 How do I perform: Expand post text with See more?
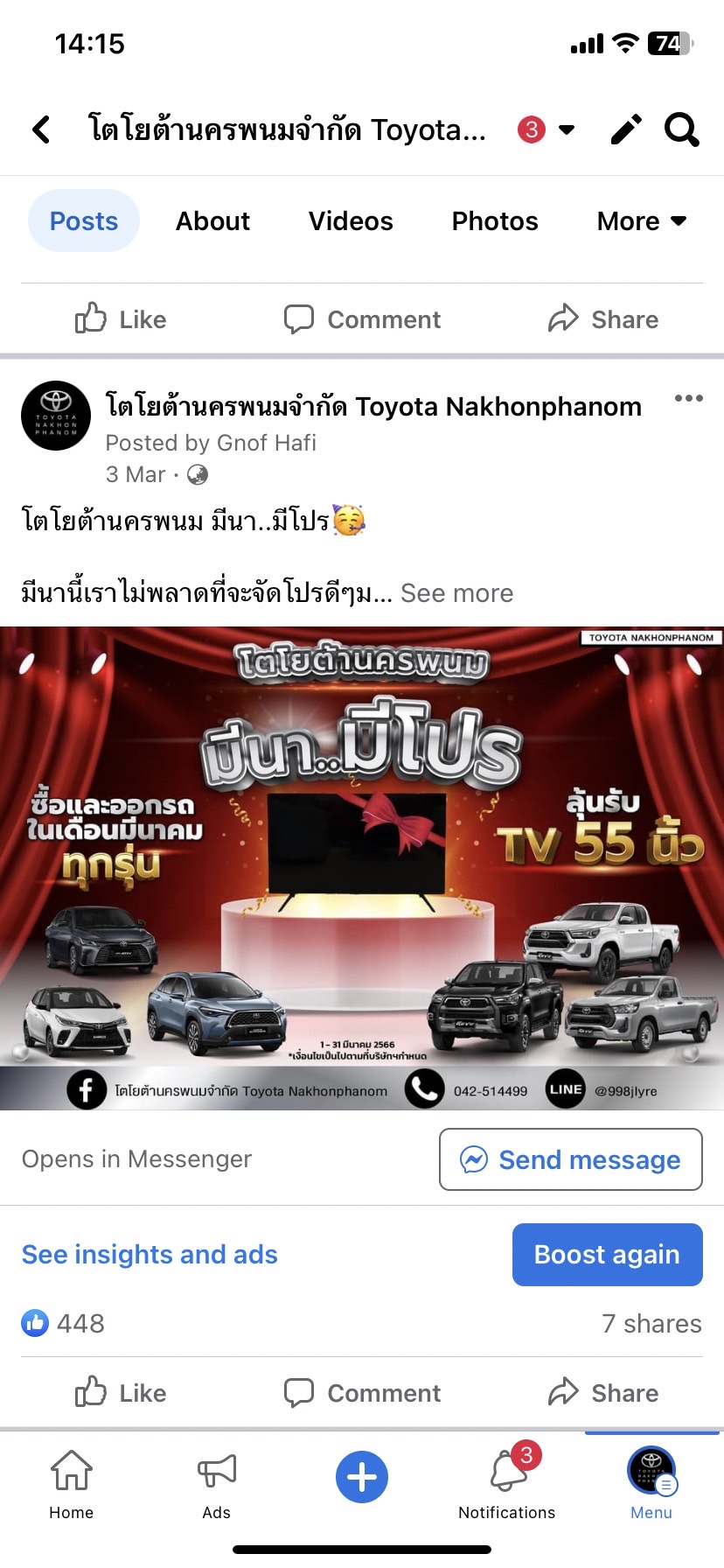[x=456, y=593]
